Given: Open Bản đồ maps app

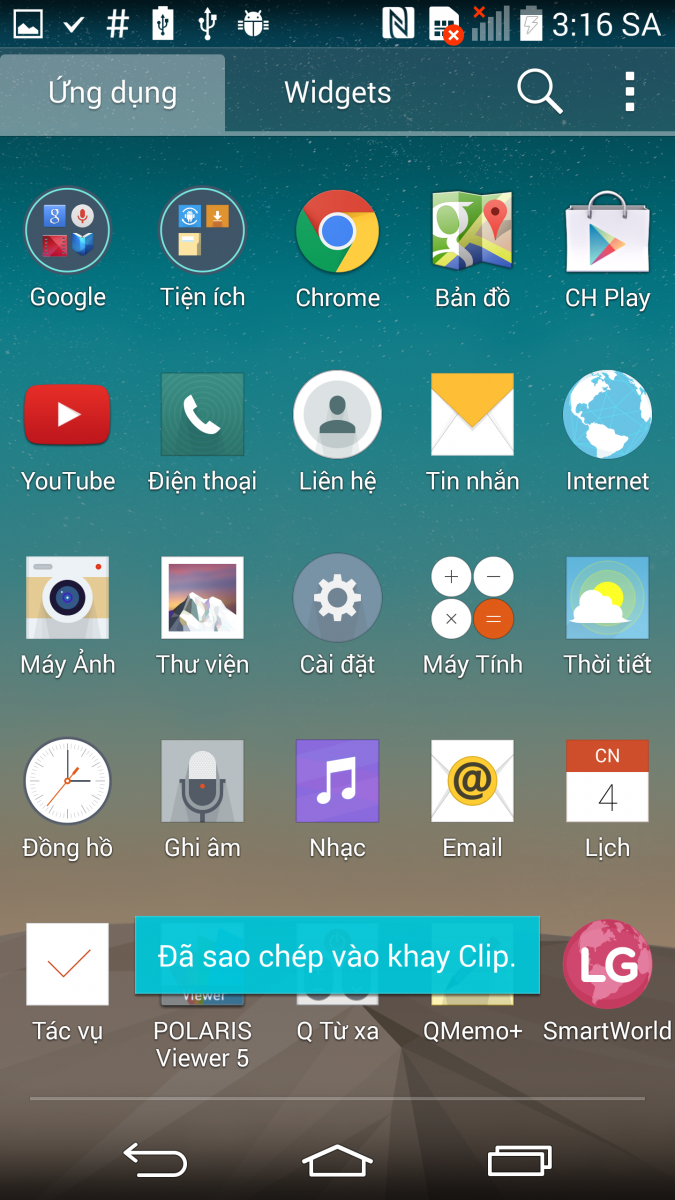Looking at the screenshot, I should (472, 232).
